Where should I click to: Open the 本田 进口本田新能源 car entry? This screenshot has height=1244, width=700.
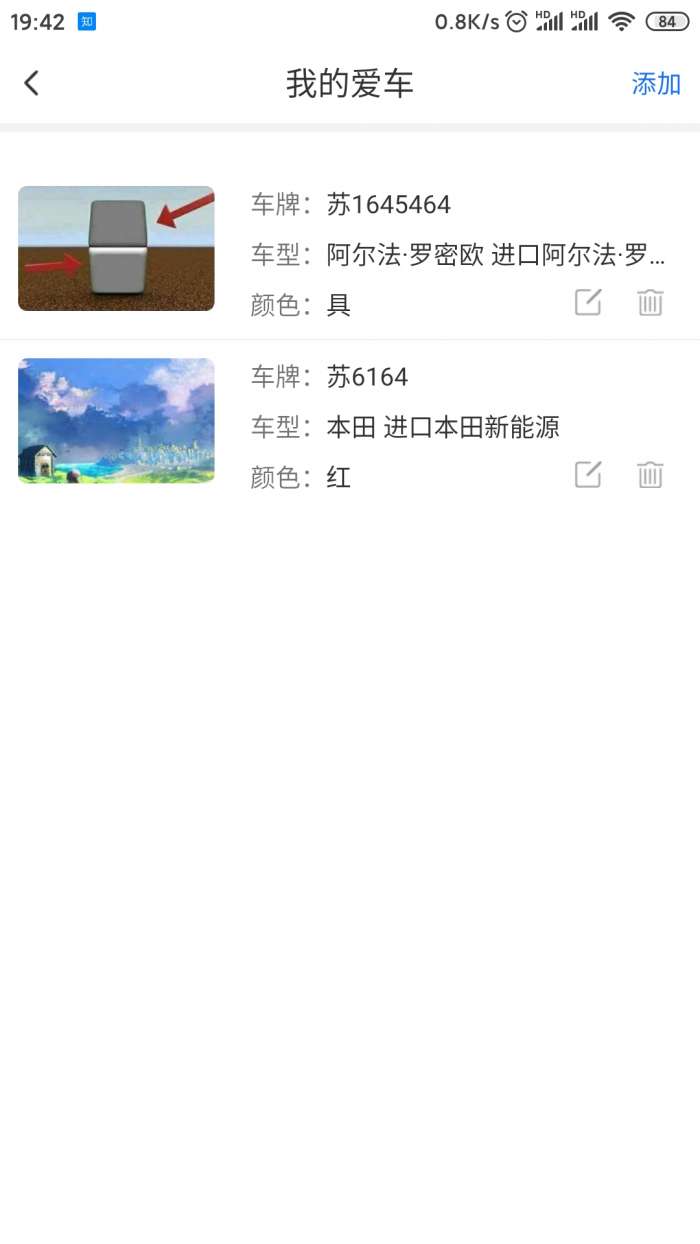coord(350,423)
